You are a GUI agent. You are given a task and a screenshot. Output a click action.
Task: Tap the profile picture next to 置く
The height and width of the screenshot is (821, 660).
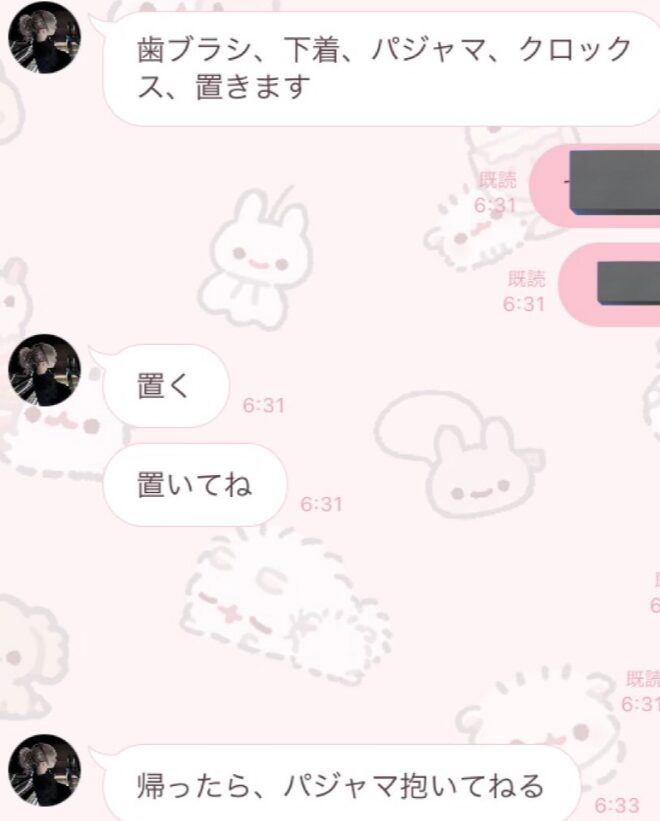click(x=44, y=370)
